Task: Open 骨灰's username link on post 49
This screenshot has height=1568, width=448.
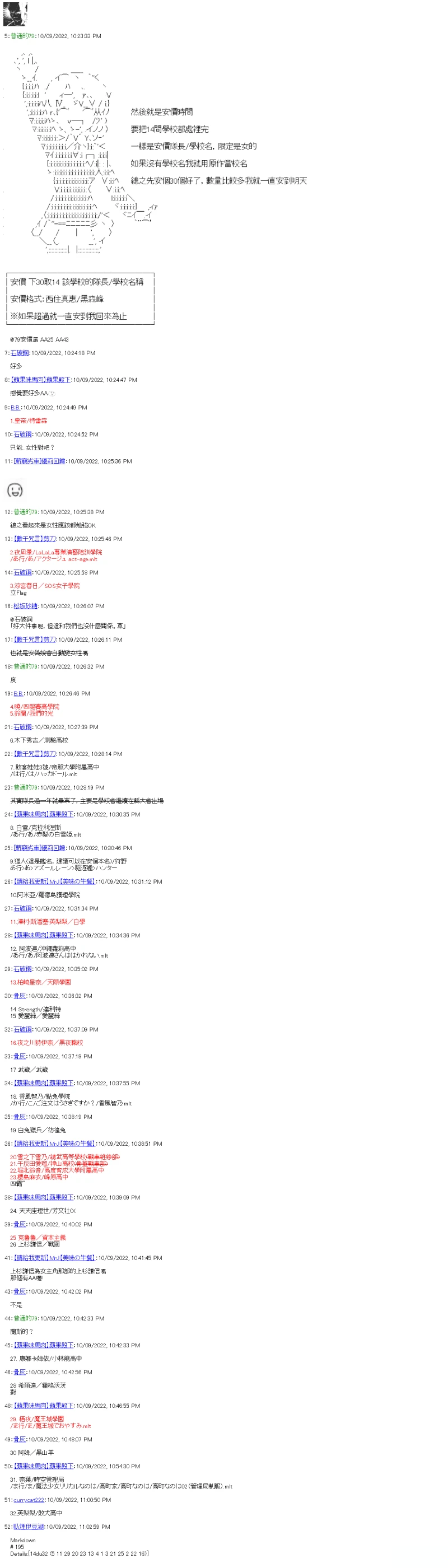Action: [x=20, y=1440]
